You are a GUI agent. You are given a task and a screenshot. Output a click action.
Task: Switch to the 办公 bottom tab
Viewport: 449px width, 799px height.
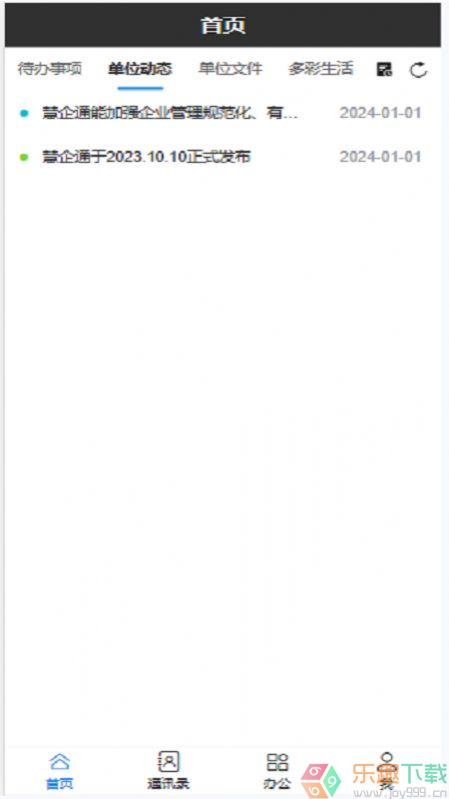[x=277, y=770]
